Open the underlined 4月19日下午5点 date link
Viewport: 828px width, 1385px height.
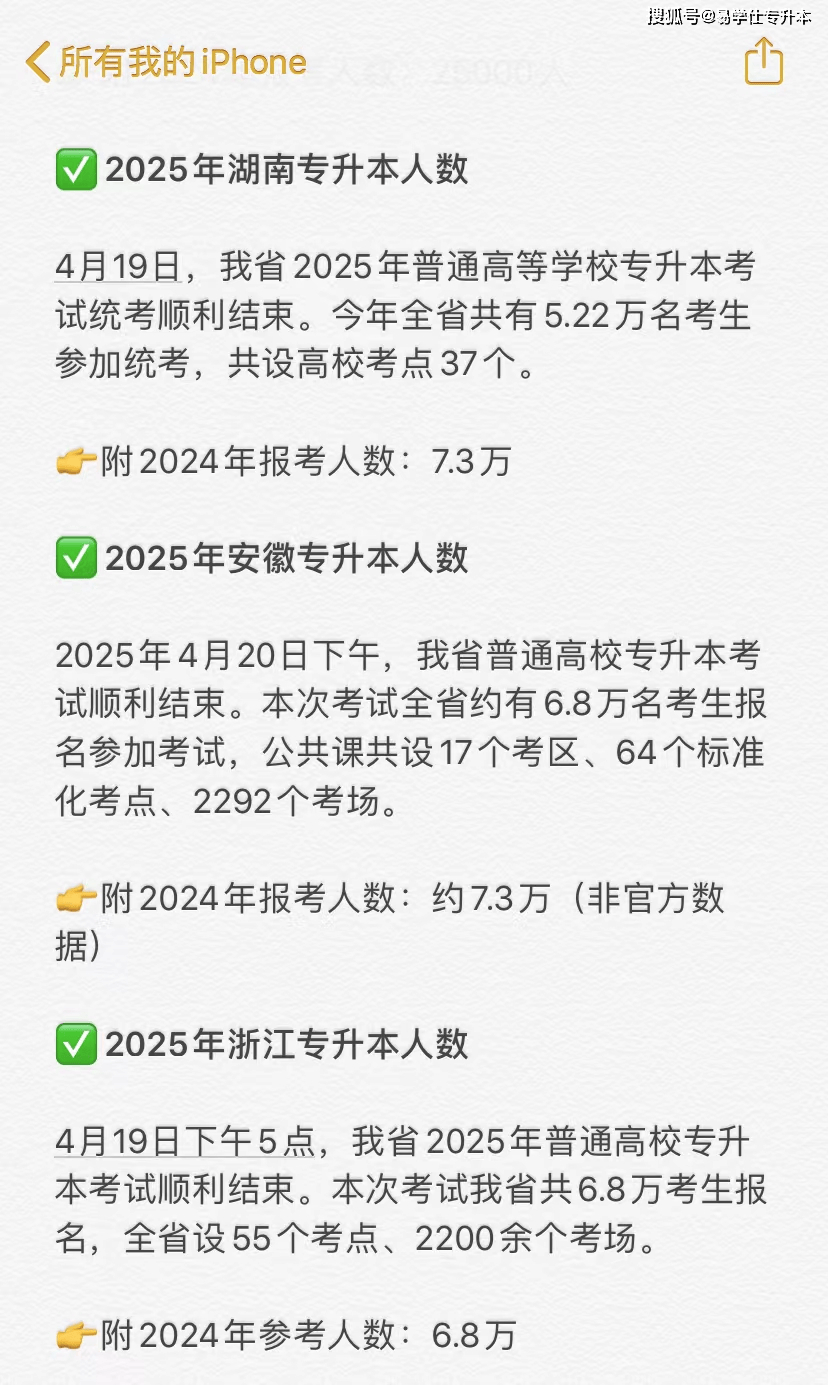185,1141
